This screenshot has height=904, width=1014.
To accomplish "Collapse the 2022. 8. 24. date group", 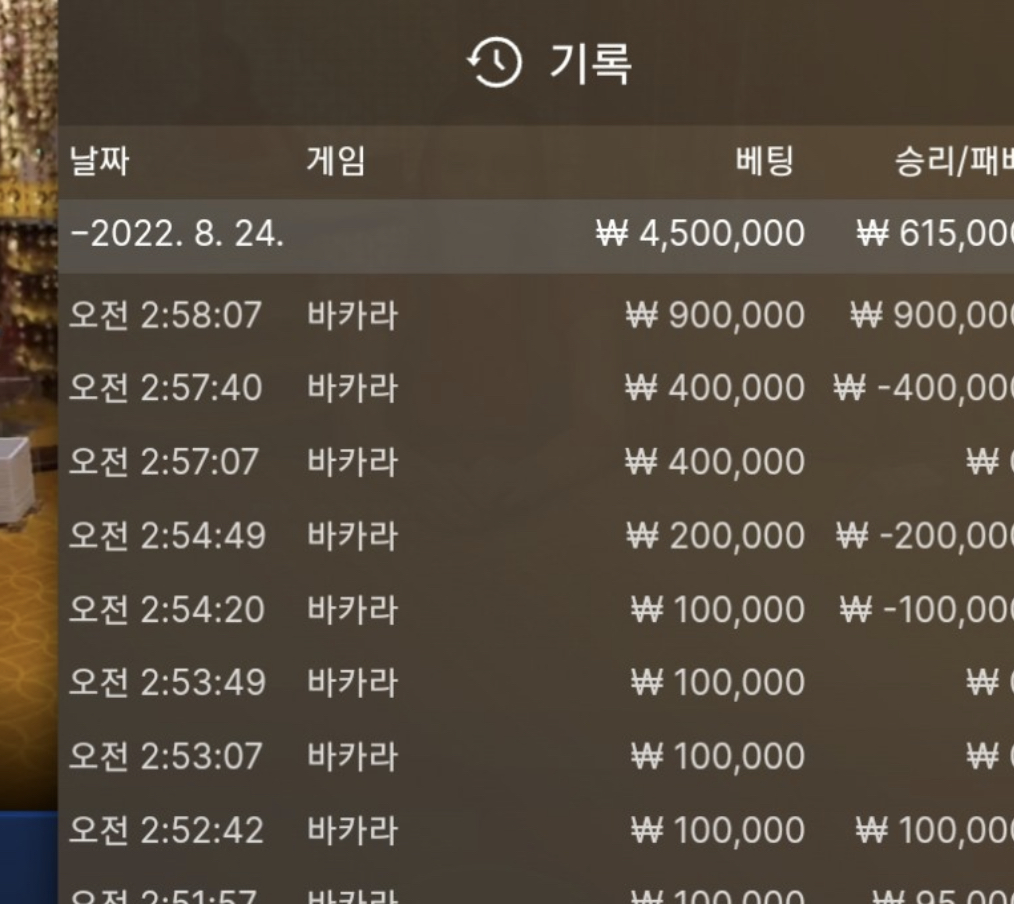I will point(178,234).
